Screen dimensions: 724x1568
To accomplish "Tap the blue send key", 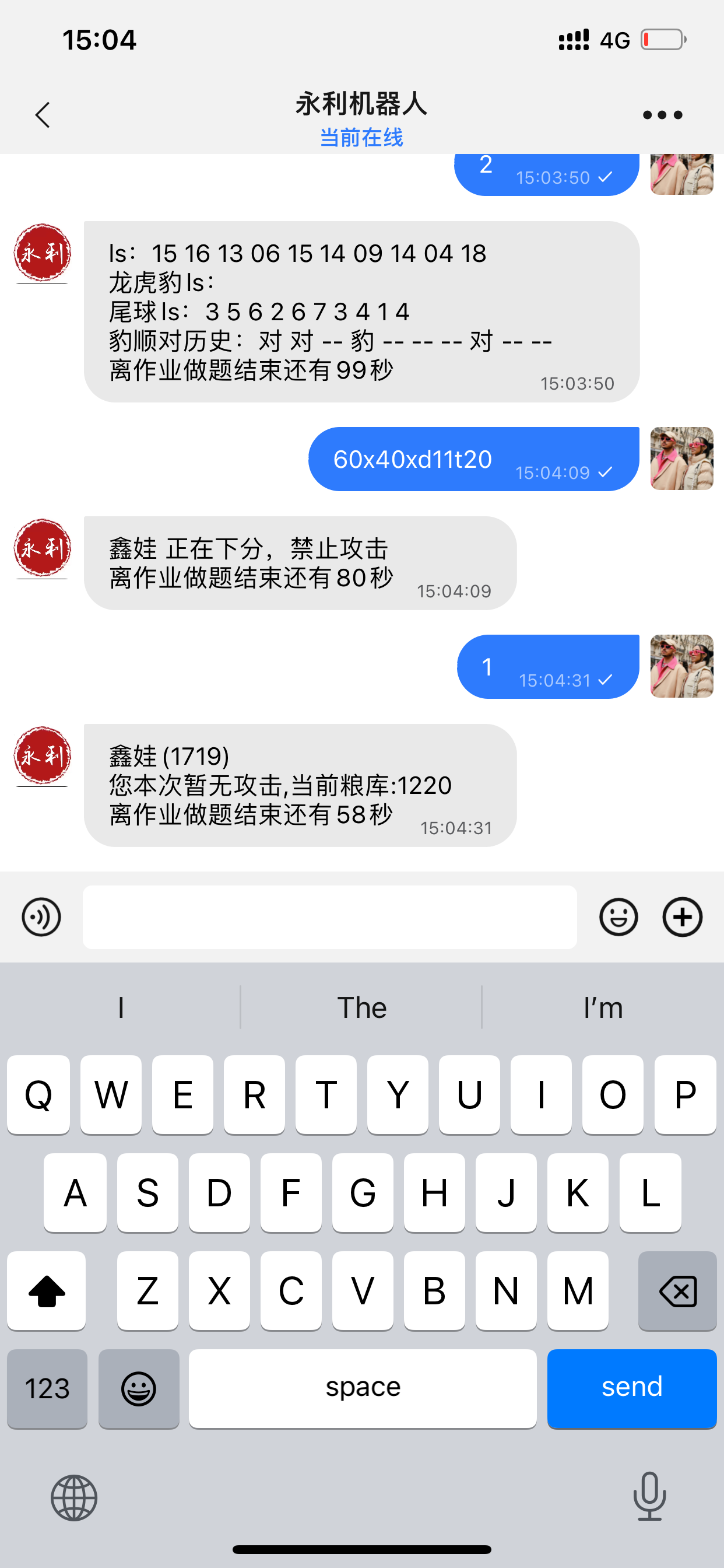I will coord(631,1388).
